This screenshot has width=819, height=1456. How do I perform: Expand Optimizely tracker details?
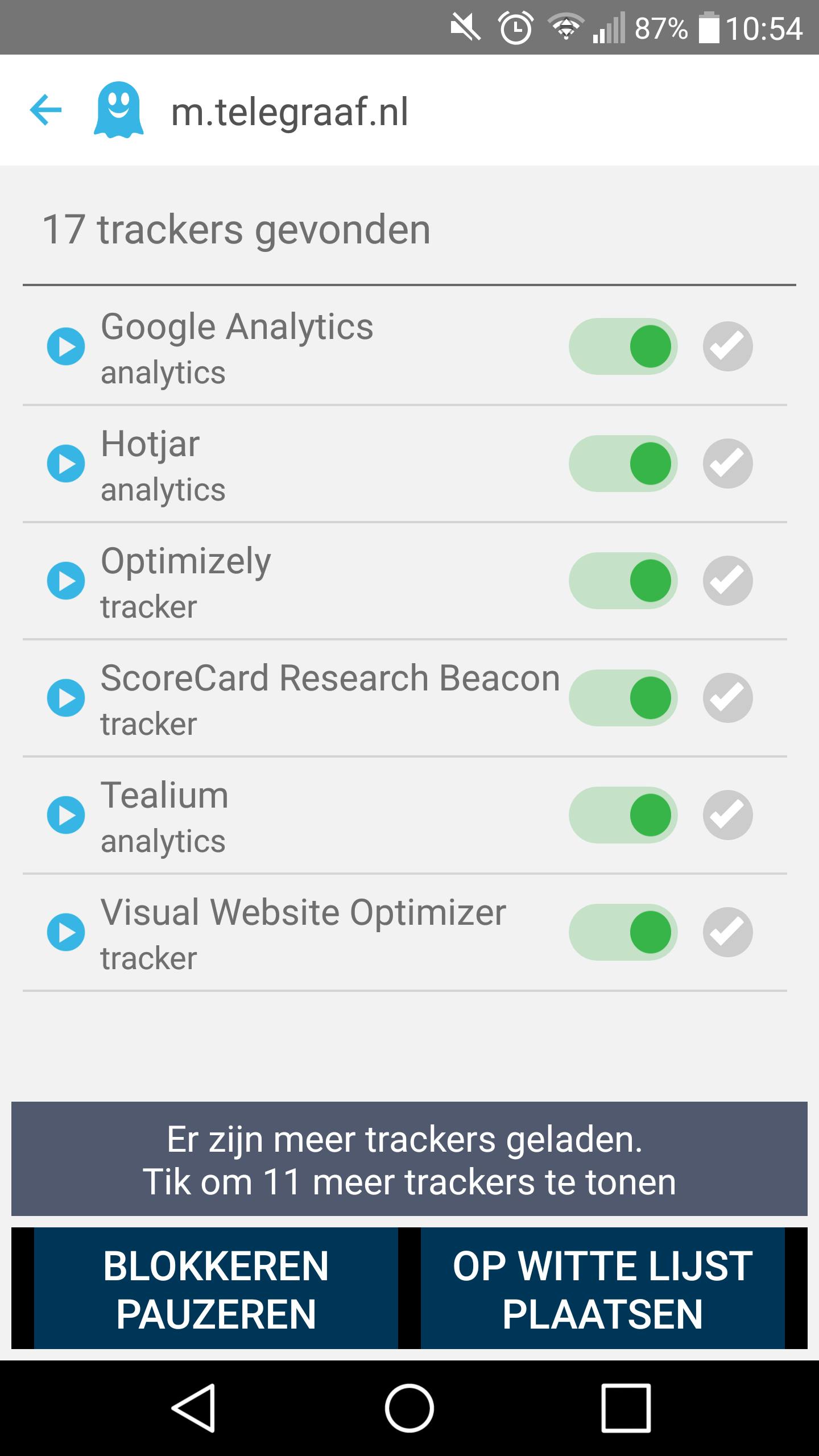tap(66, 581)
